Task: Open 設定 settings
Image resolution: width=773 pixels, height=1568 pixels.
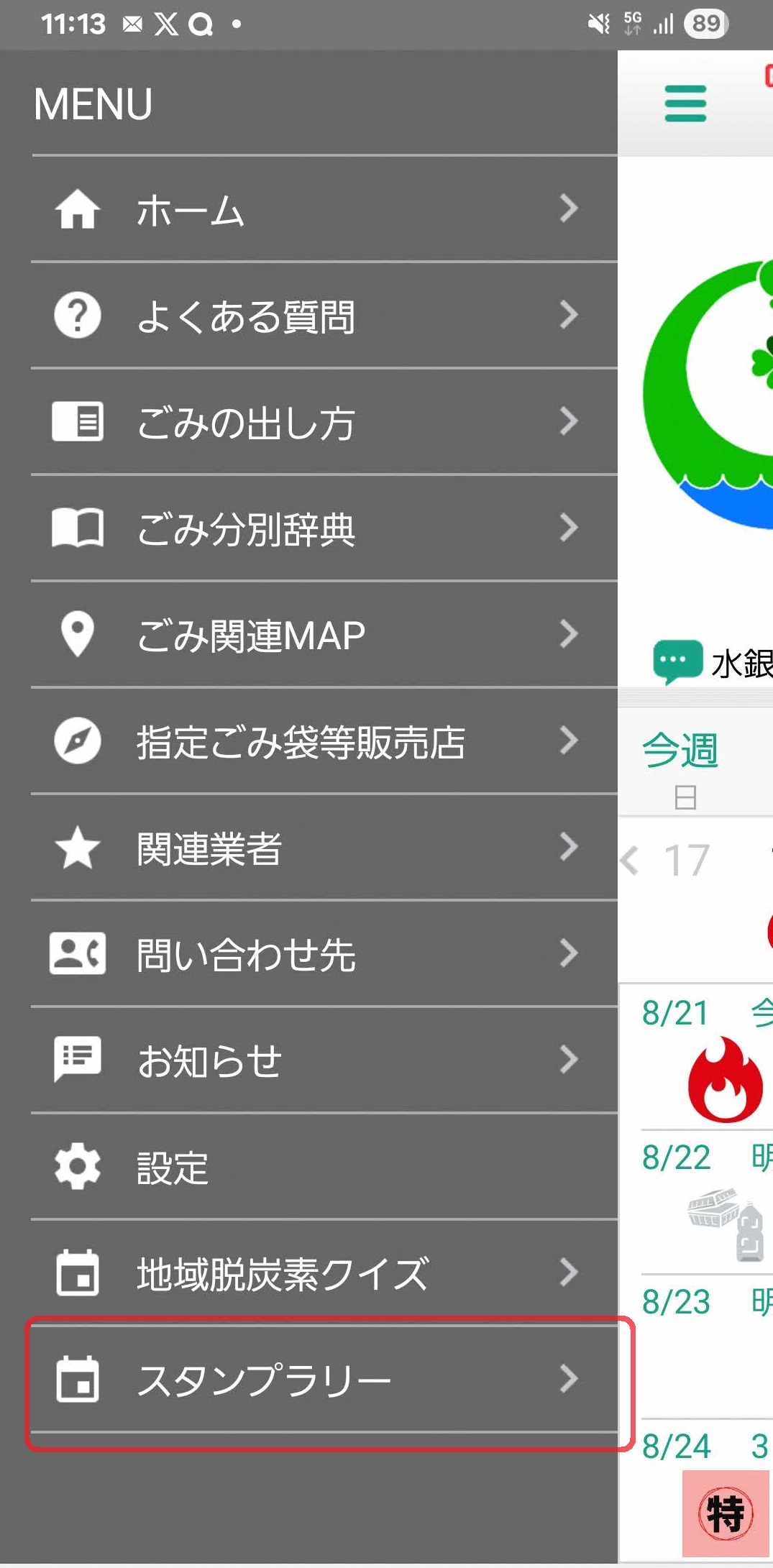Action: (x=324, y=1167)
